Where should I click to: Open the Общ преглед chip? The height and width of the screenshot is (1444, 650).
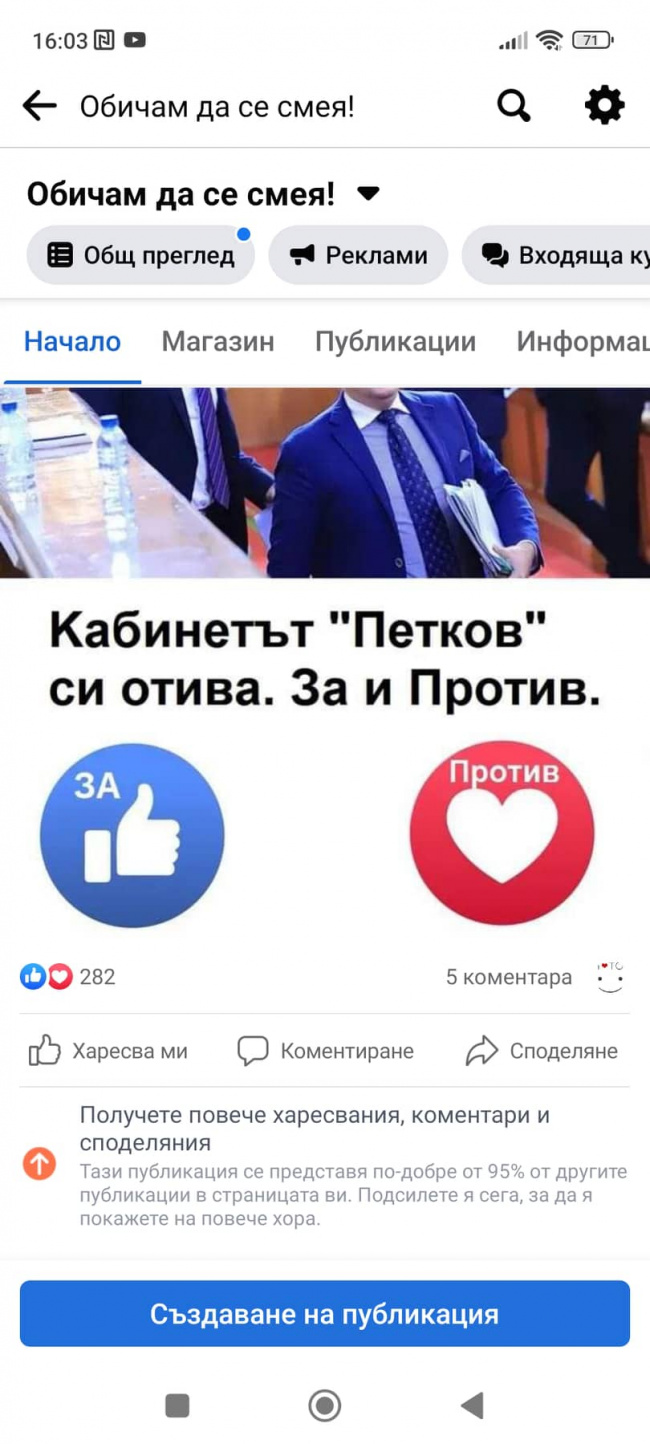coord(141,255)
